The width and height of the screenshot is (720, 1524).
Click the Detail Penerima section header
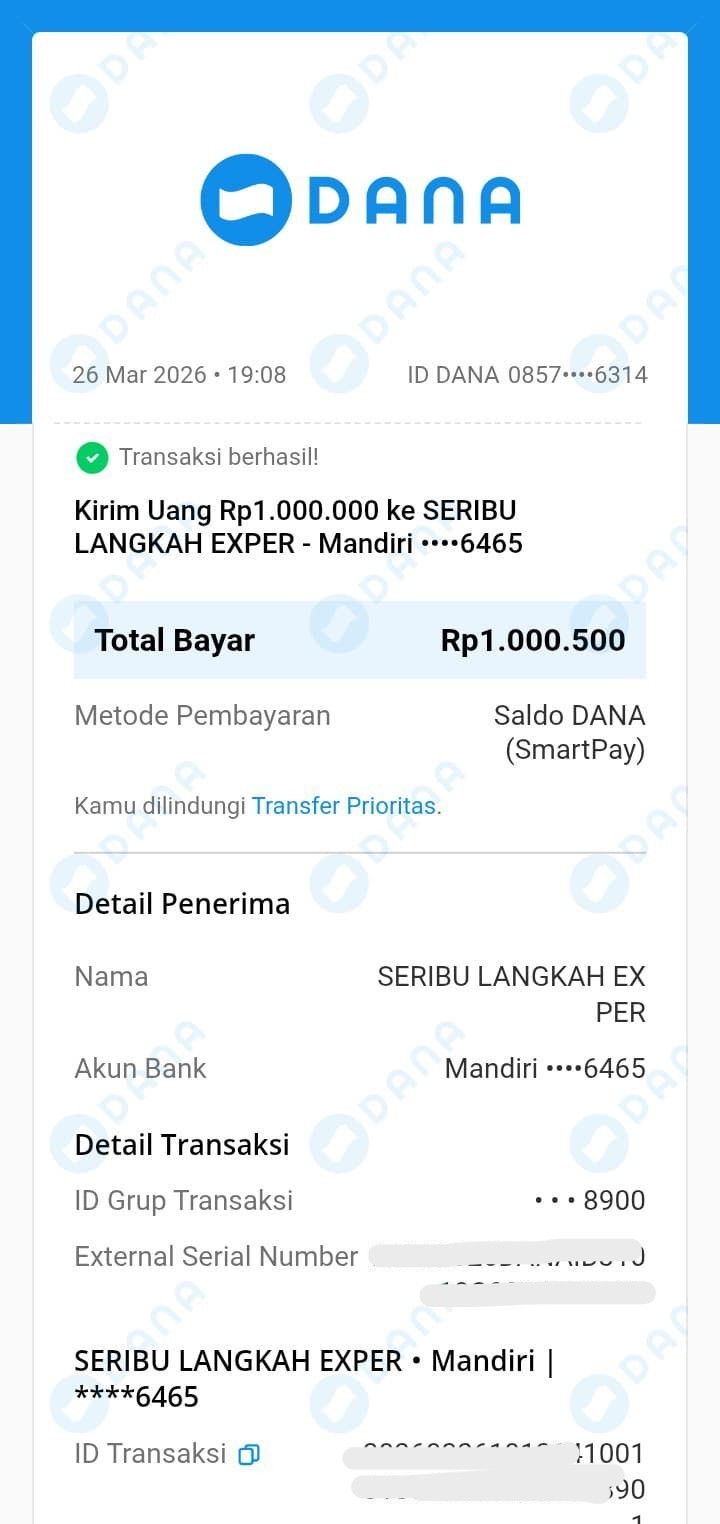181,904
